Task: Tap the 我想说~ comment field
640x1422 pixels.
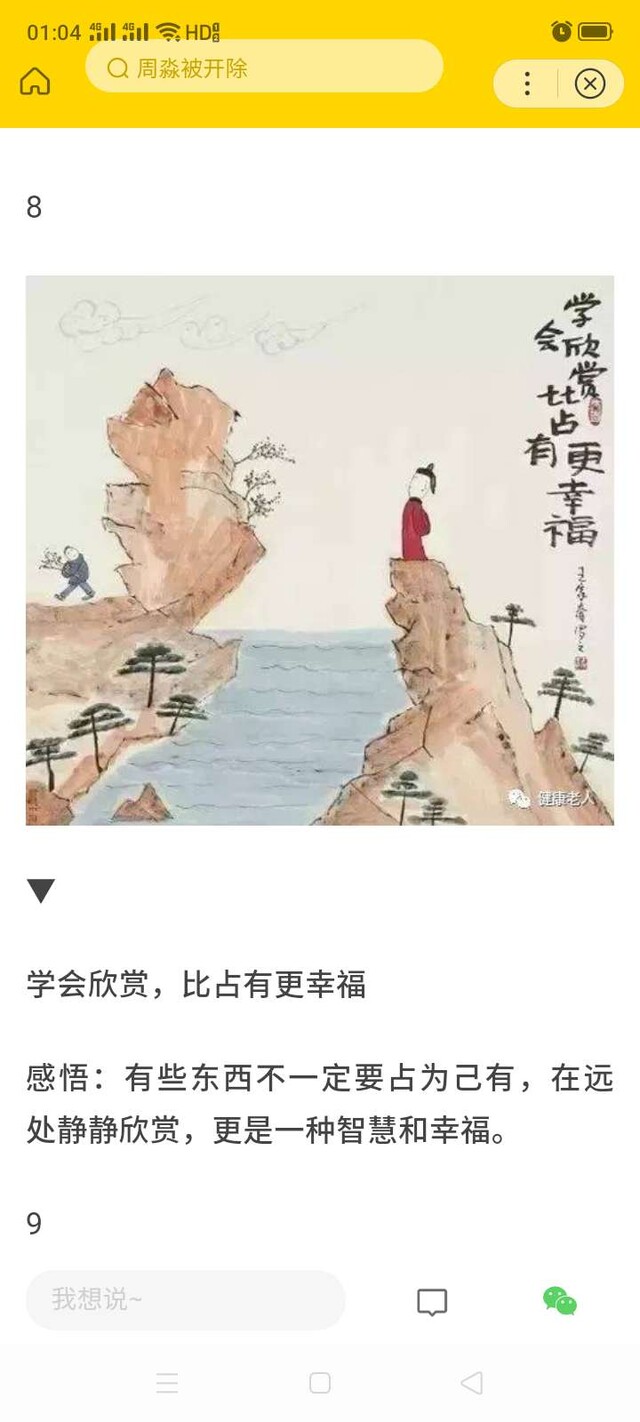Action: [185, 1300]
